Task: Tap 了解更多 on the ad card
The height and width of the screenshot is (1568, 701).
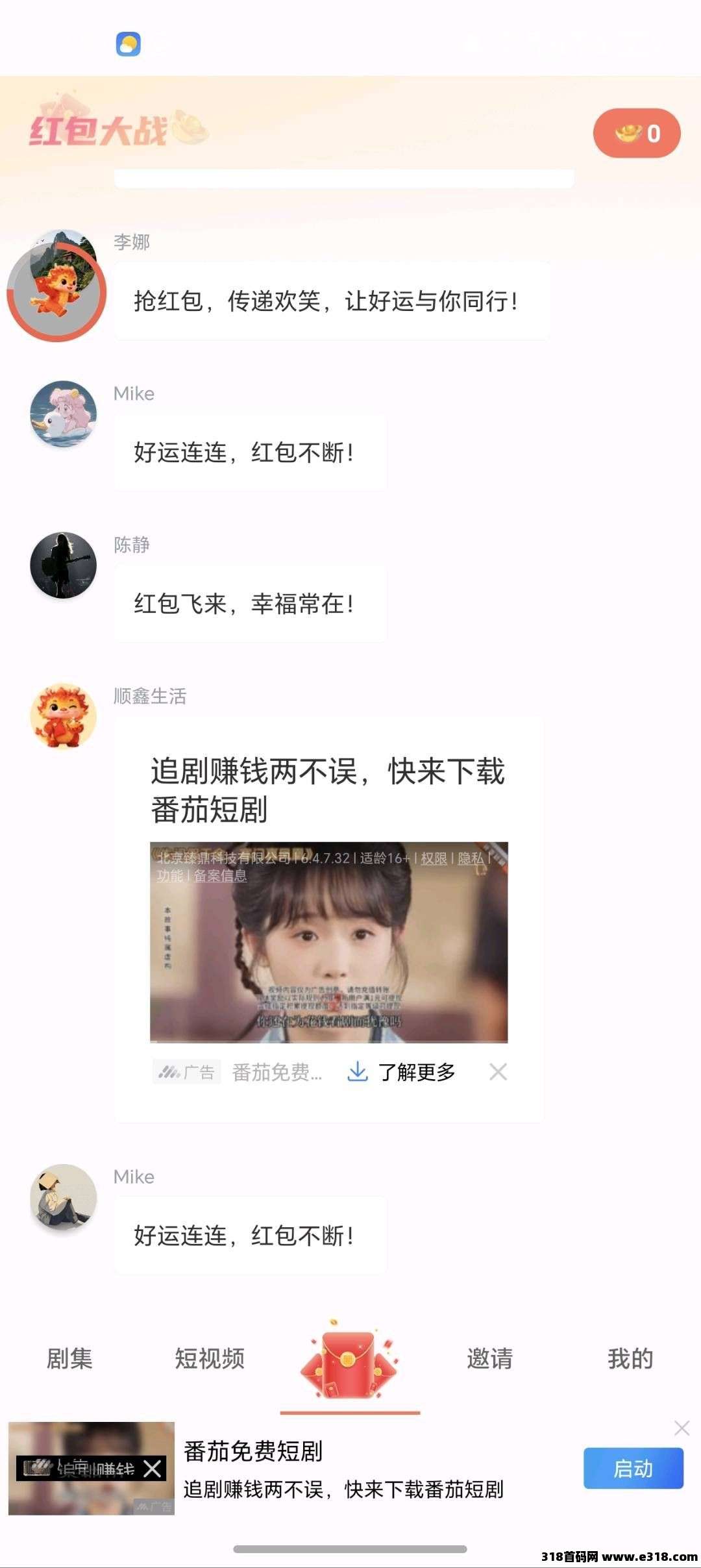Action: tap(402, 1072)
